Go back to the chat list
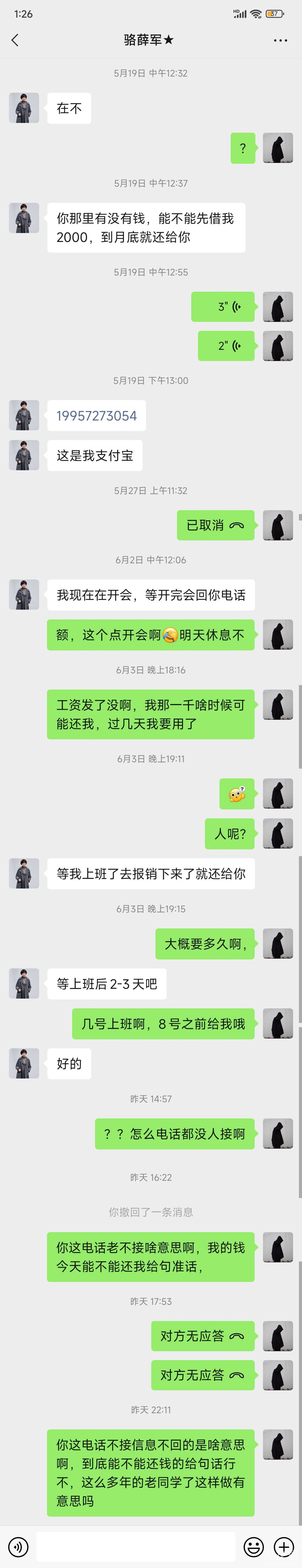 [x=15, y=40]
